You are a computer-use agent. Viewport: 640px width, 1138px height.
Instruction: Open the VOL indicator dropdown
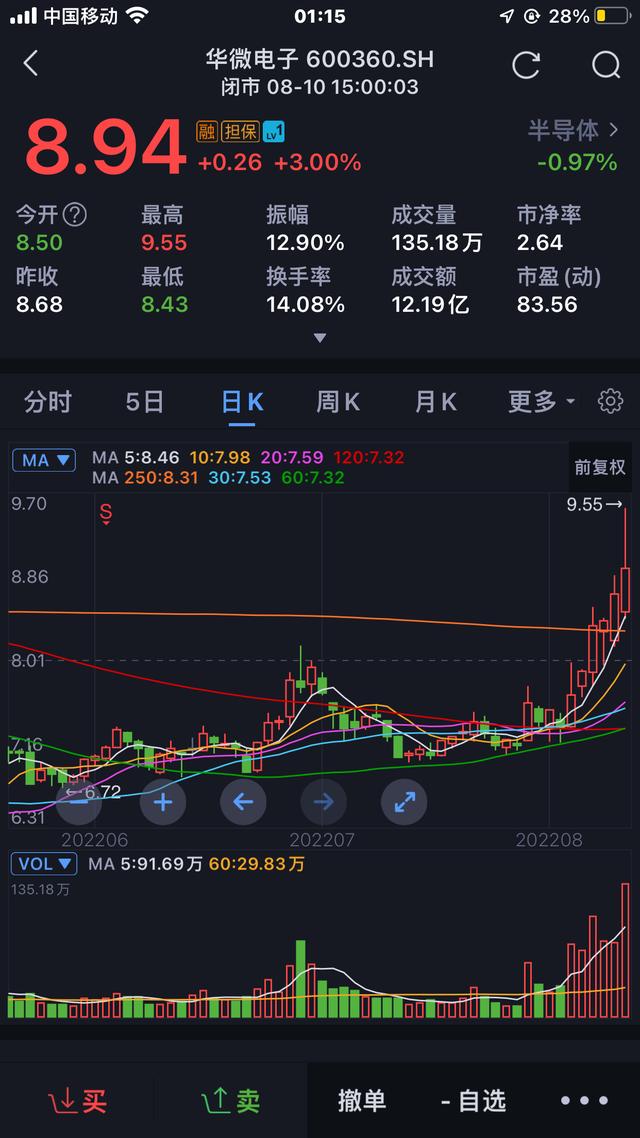[44, 864]
